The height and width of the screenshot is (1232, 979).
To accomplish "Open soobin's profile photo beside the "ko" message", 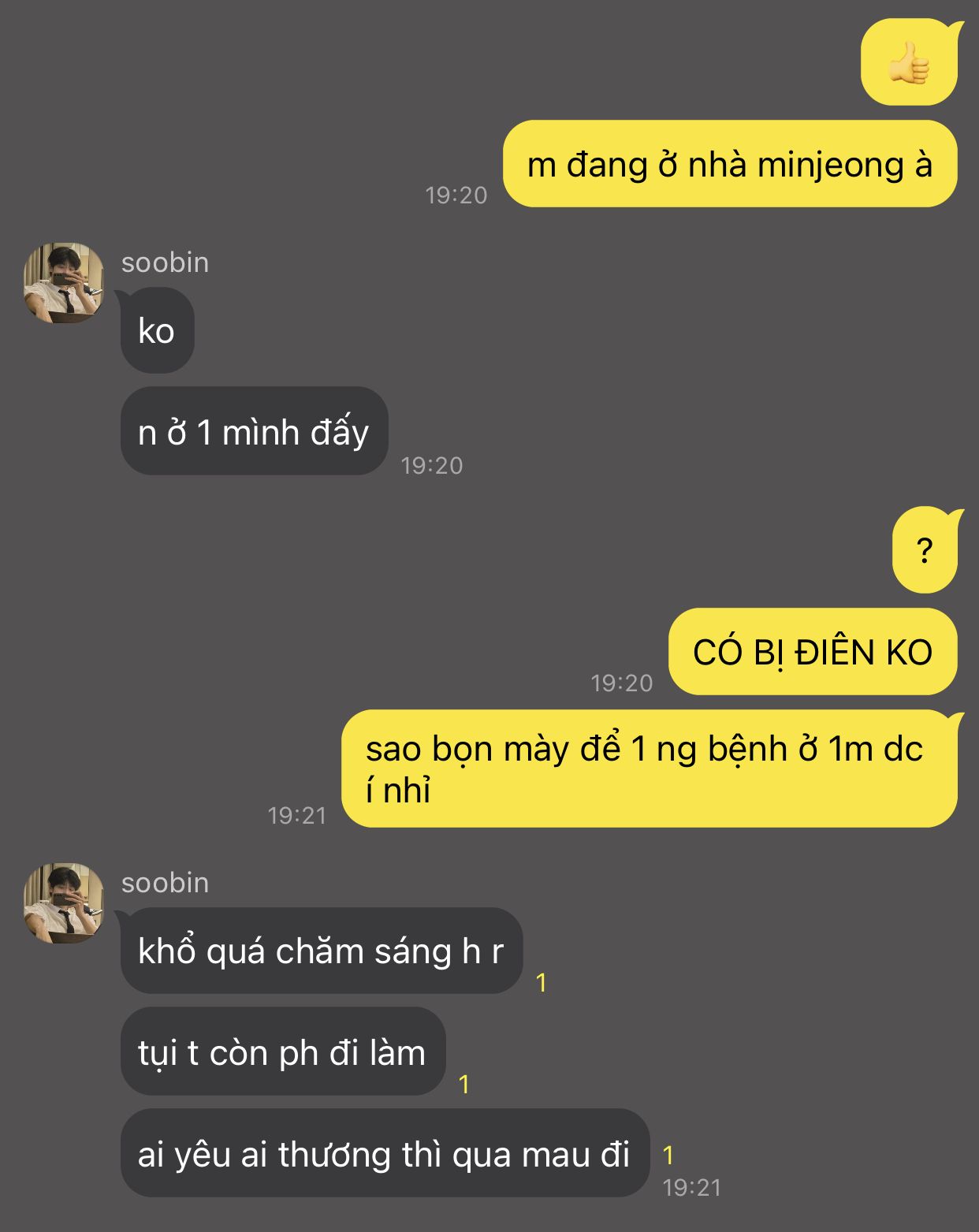I will click(64, 283).
